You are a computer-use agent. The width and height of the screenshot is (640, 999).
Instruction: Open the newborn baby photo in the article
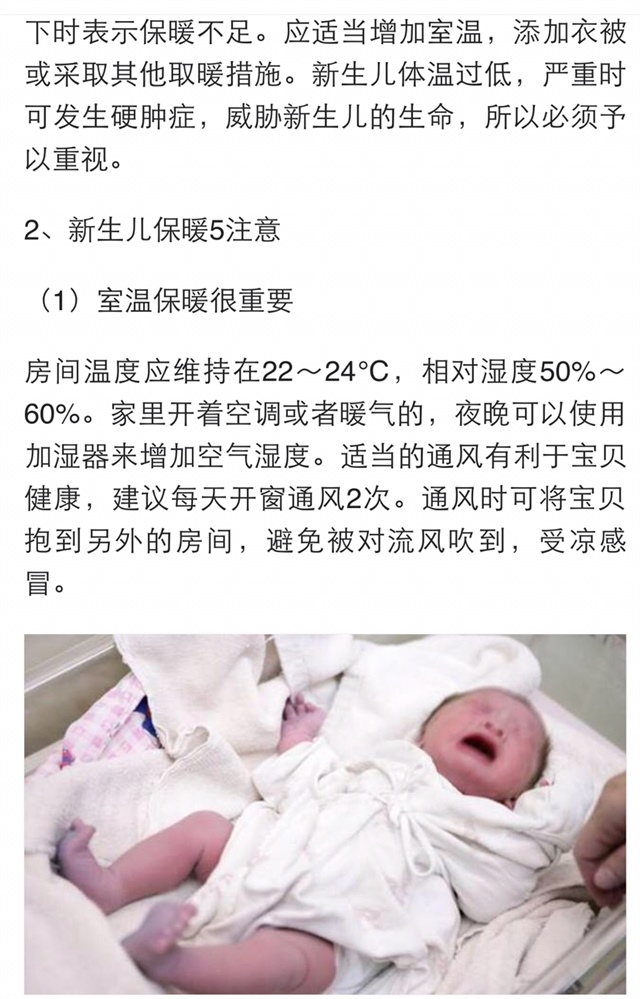(324, 815)
